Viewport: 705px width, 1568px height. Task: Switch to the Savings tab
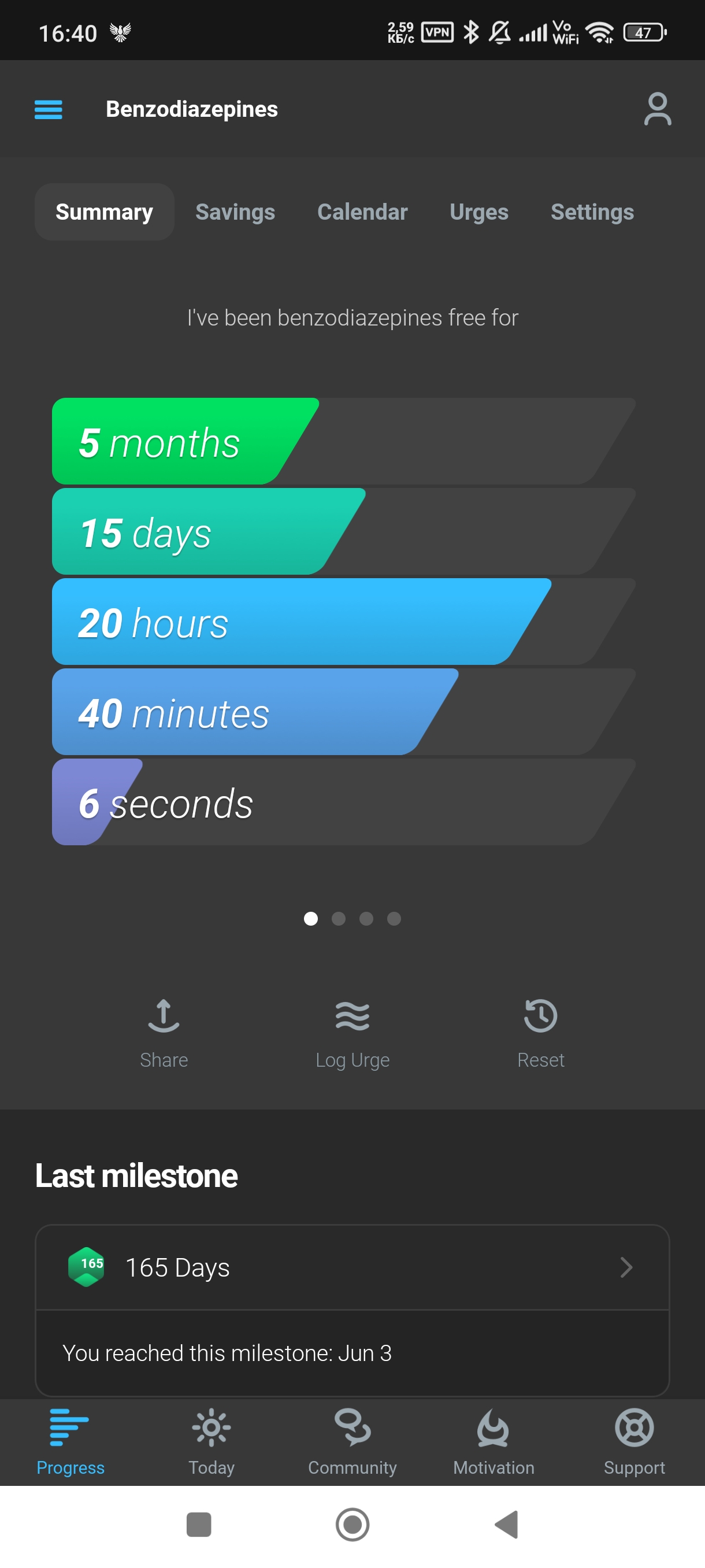(235, 212)
